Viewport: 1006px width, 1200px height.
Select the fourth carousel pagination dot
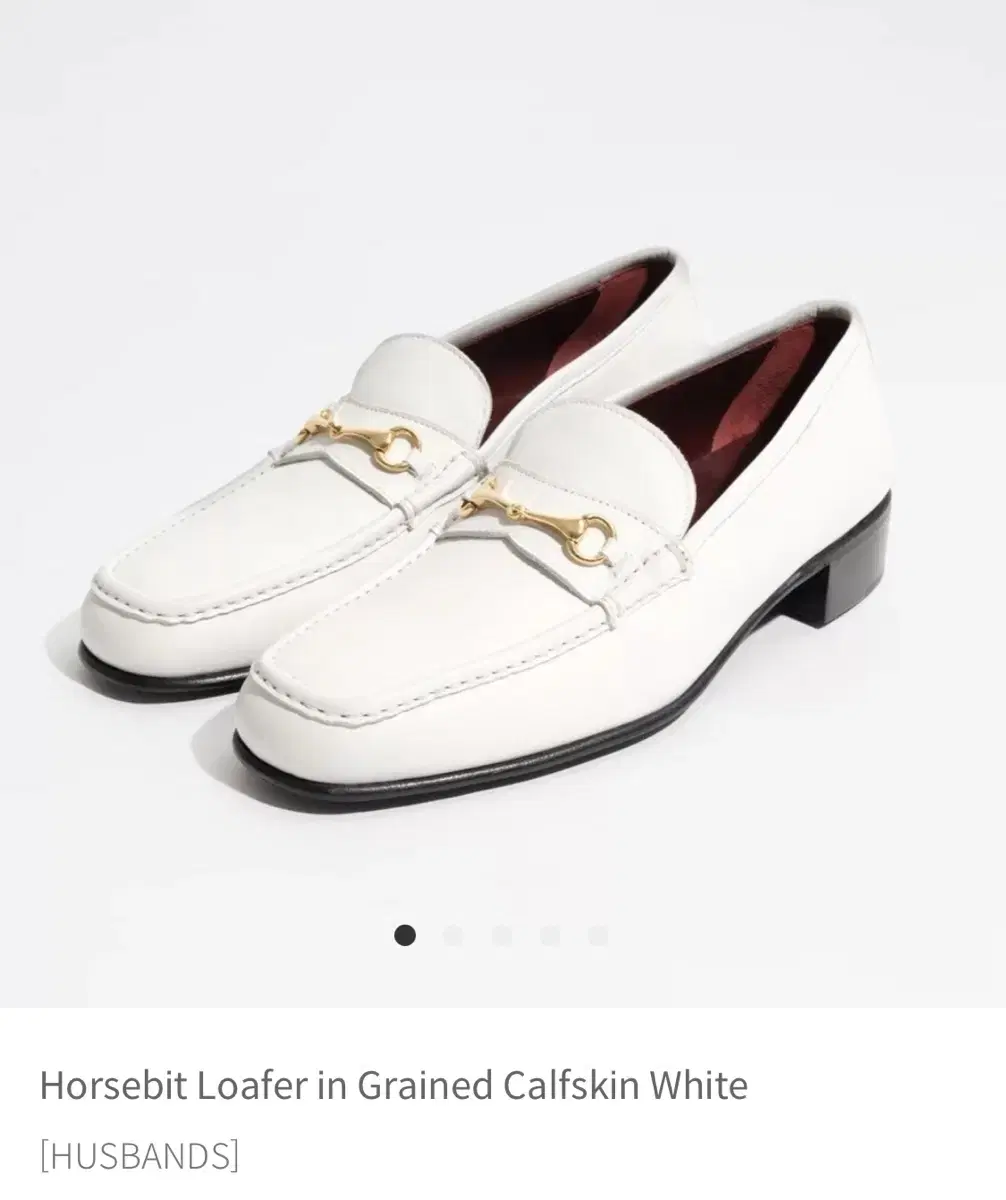pos(549,935)
